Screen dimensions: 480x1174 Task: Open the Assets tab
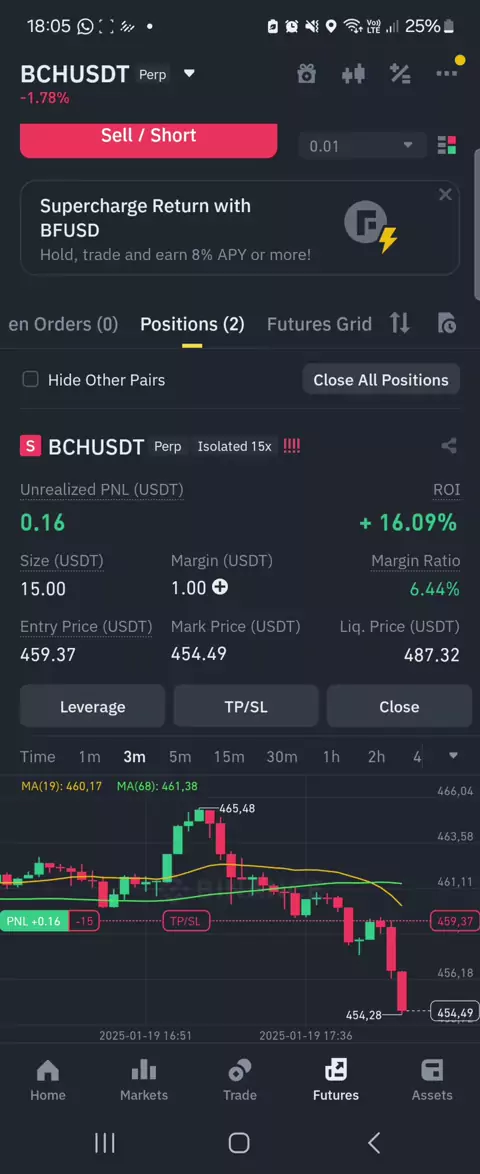(x=432, y=1080)
